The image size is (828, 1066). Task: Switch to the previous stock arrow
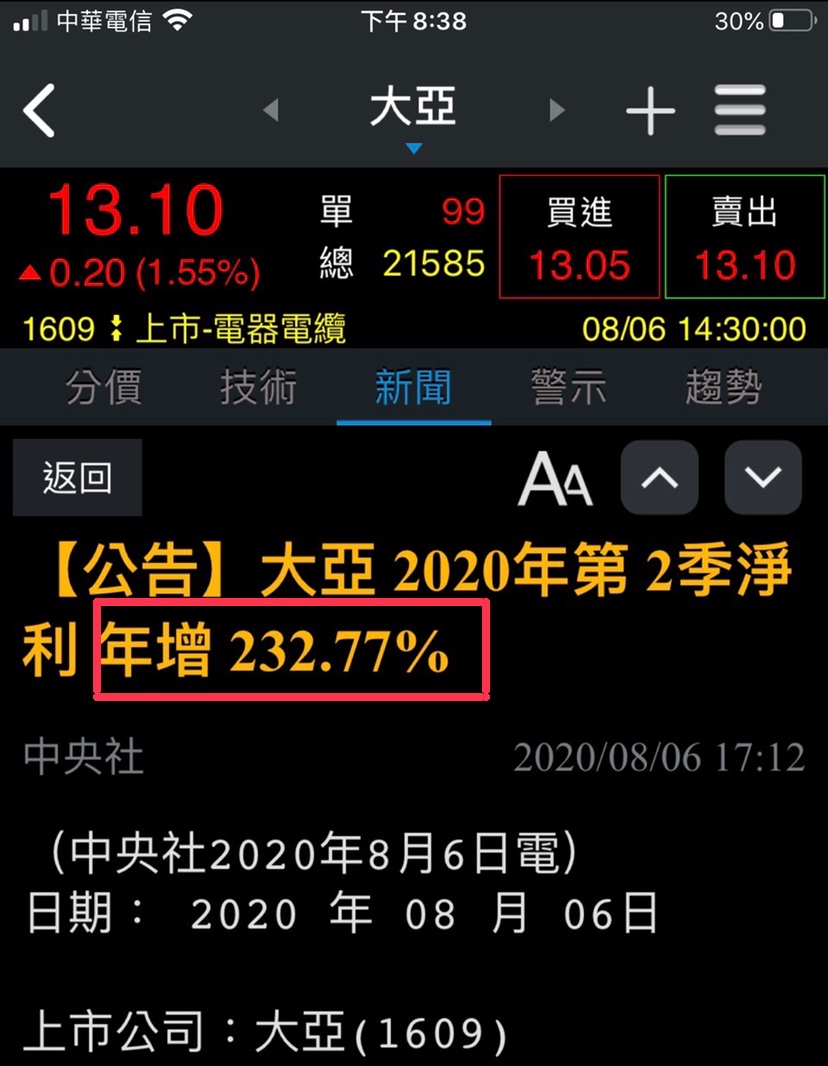pos(270,110)
